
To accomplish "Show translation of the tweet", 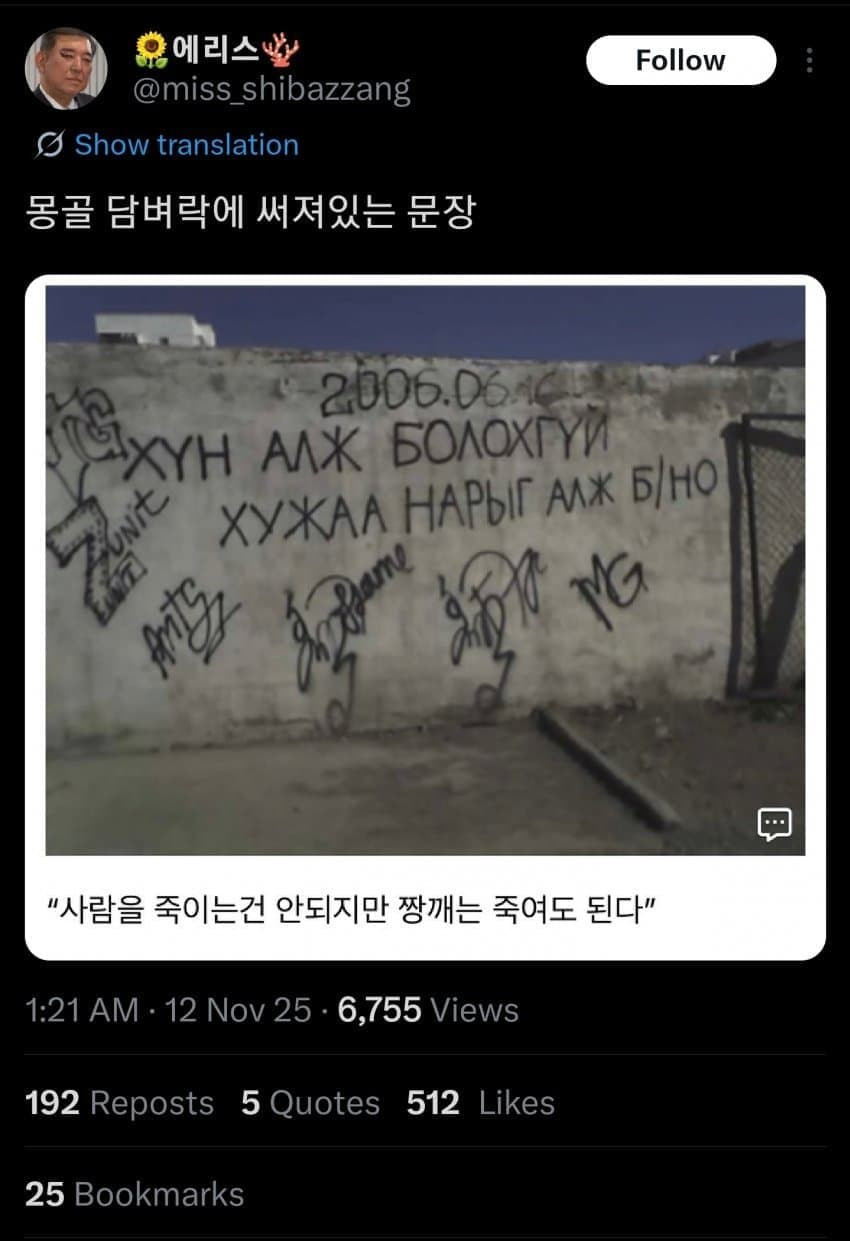I will 186,145.
